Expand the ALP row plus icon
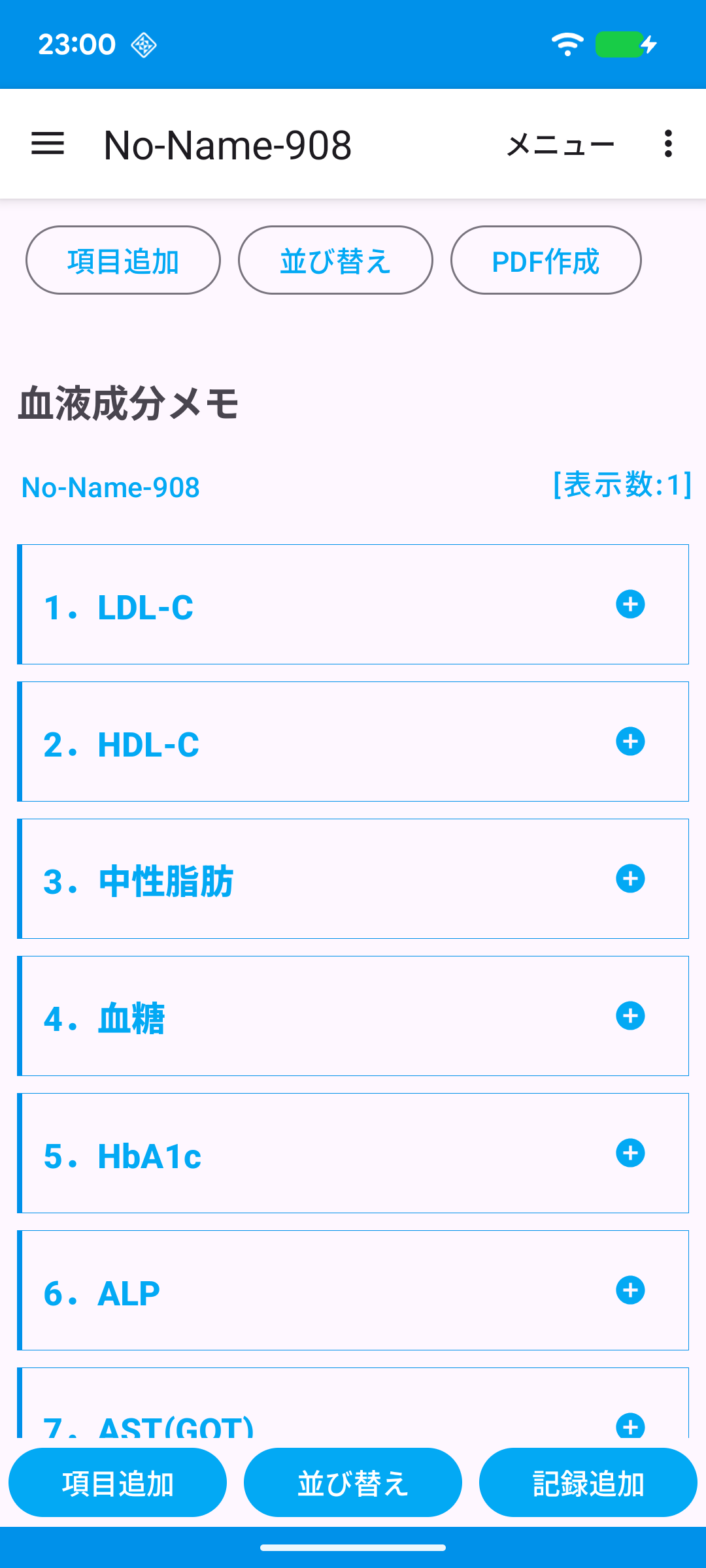 click(x=630, y=1290)
